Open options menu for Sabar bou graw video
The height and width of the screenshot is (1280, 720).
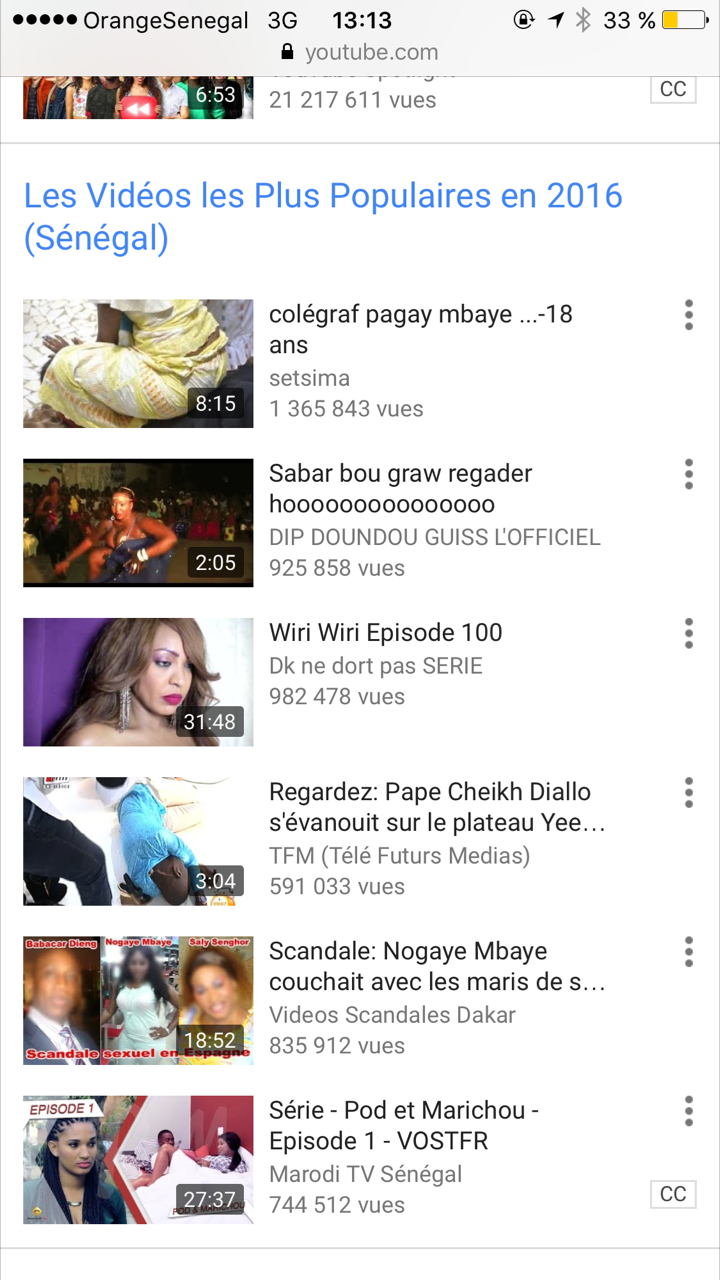(688, 474)
